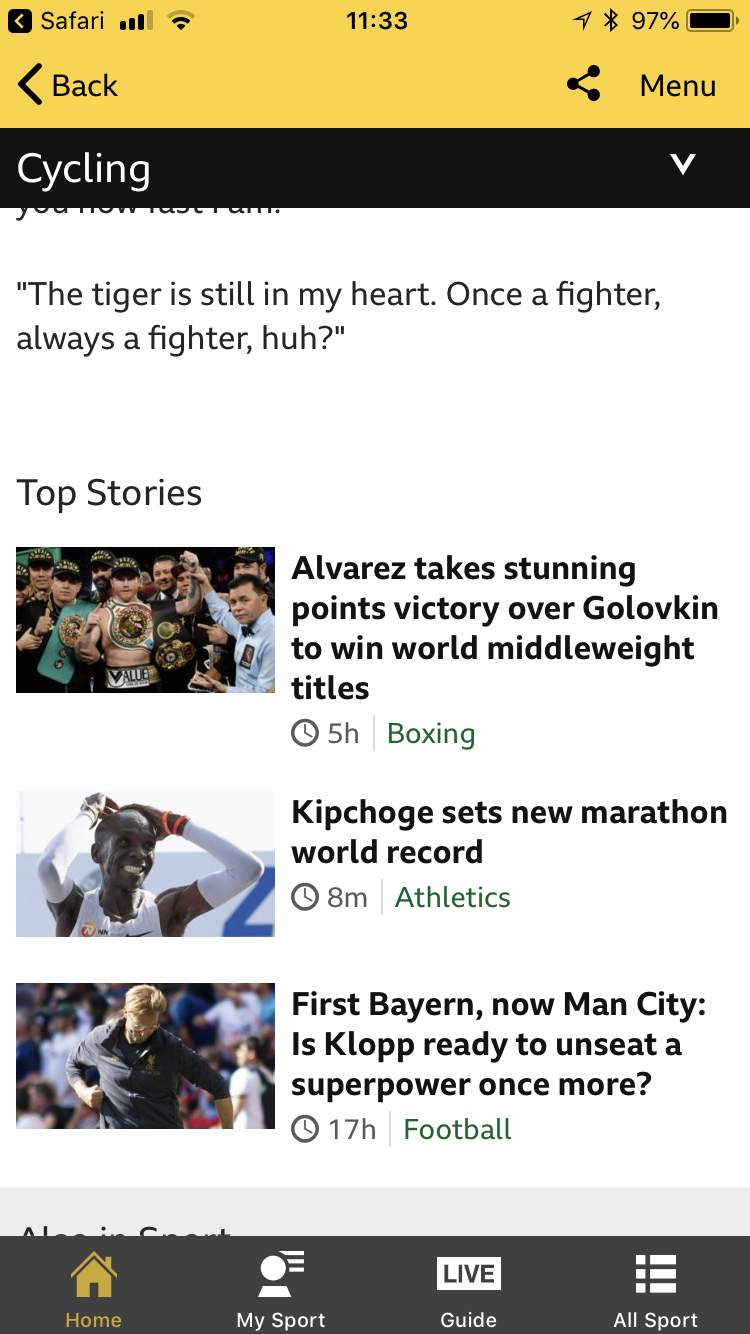750x1334 pixels.
Task: Open the Alvarez vs Golovkin story
Action: 504,627
